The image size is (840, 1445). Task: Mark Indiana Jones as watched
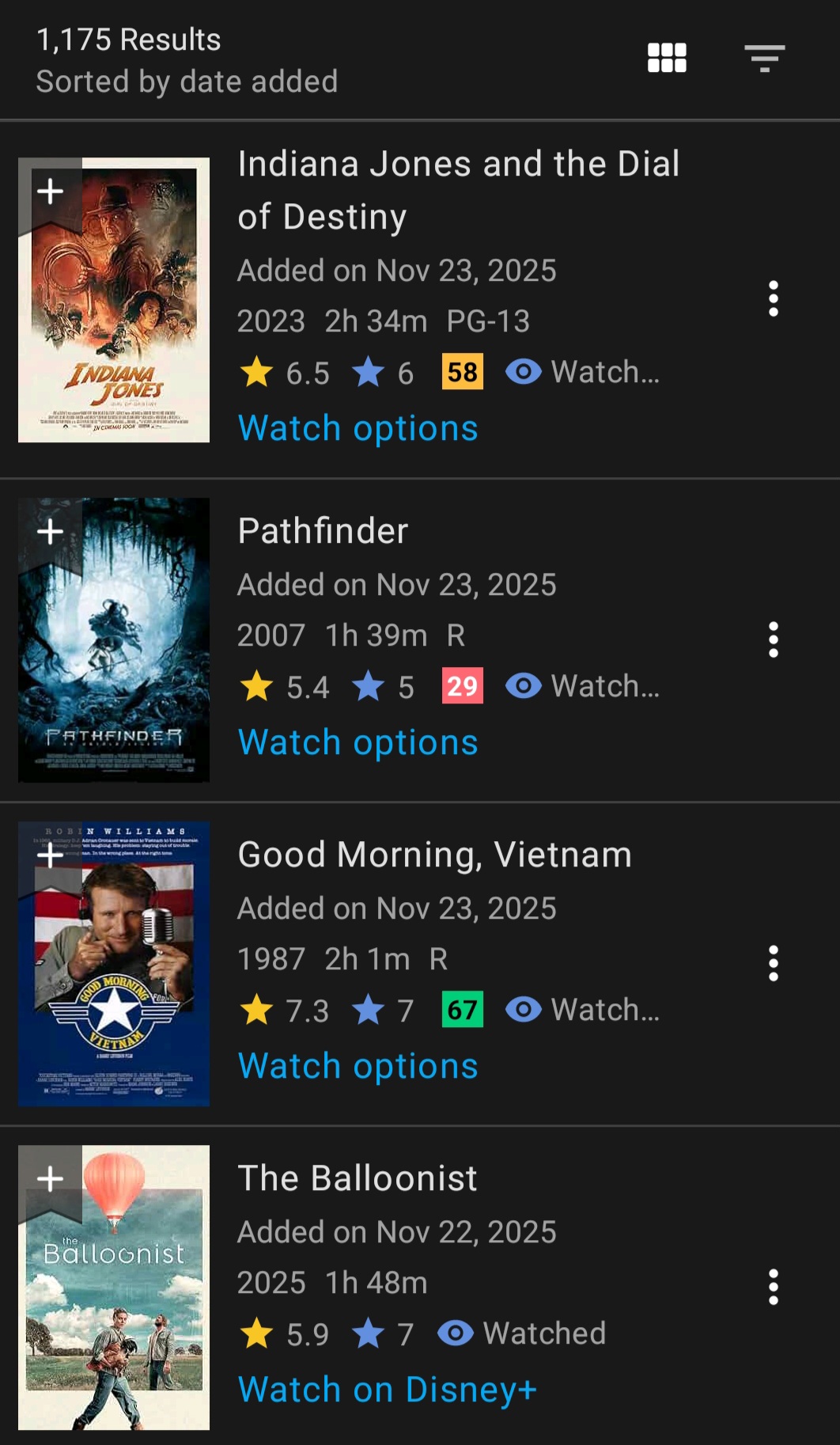point(582,372)
